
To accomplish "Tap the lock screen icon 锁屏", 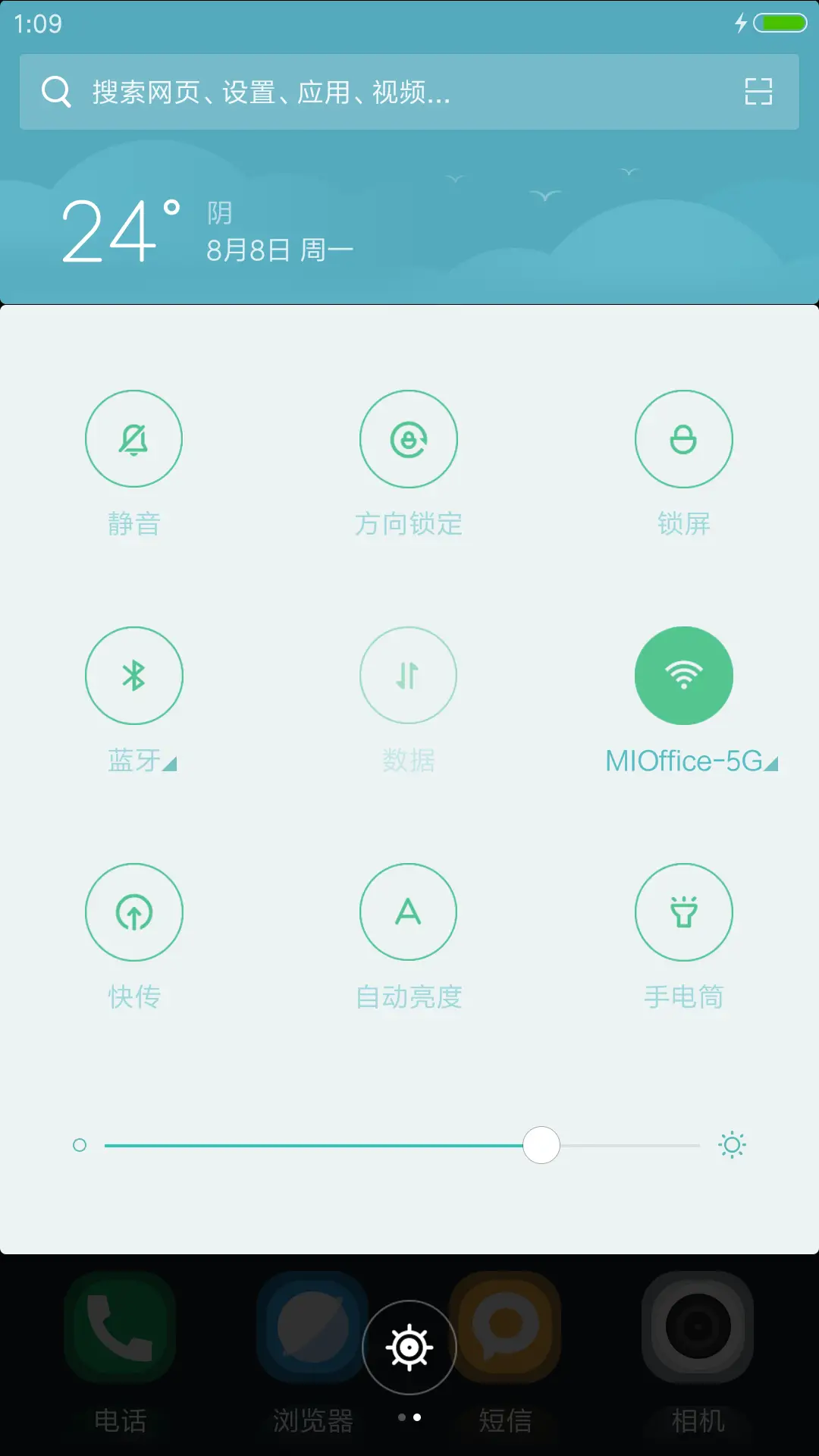I will [684, 438].
